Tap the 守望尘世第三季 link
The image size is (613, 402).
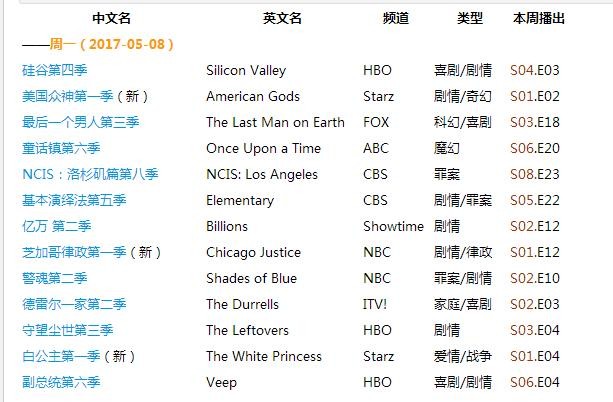pyautogui.click(x=67, y=331)
